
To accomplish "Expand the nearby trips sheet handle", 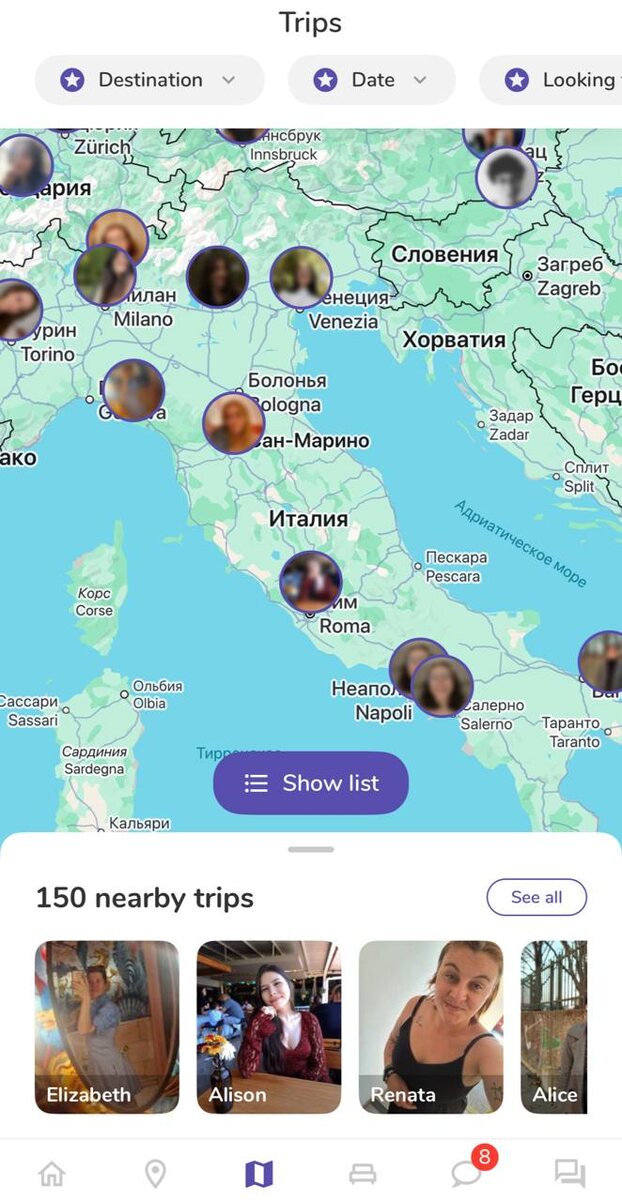I will 311,850.
